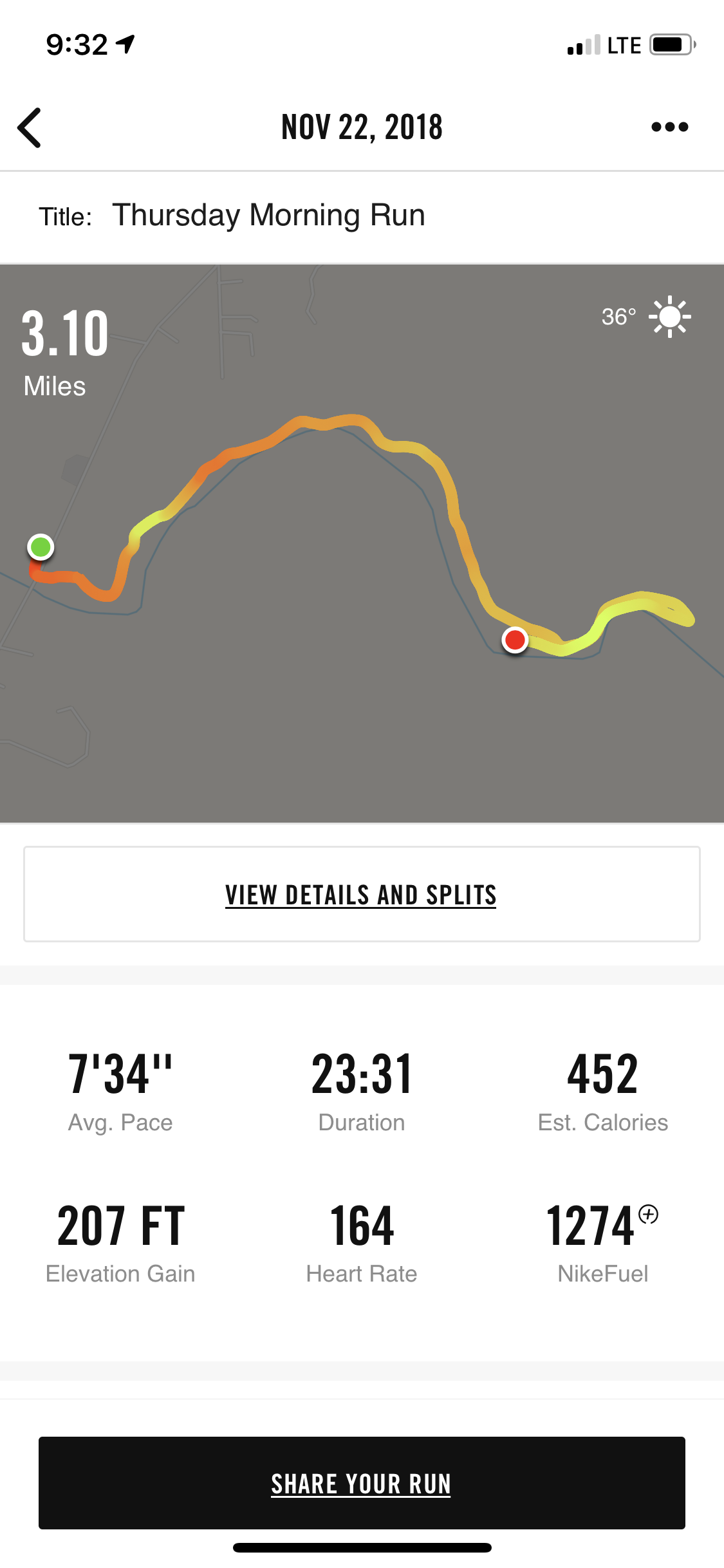Open the three-dot overflow menu
The image size is (724, 1568).
tap(669, 127)
